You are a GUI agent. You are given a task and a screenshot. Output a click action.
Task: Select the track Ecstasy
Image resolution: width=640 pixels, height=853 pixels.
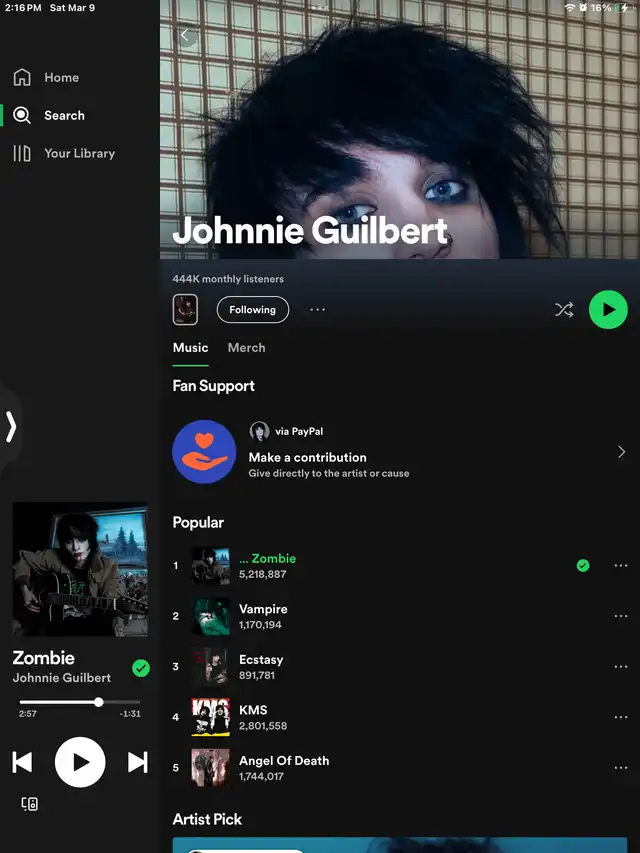tap(261, 660)
